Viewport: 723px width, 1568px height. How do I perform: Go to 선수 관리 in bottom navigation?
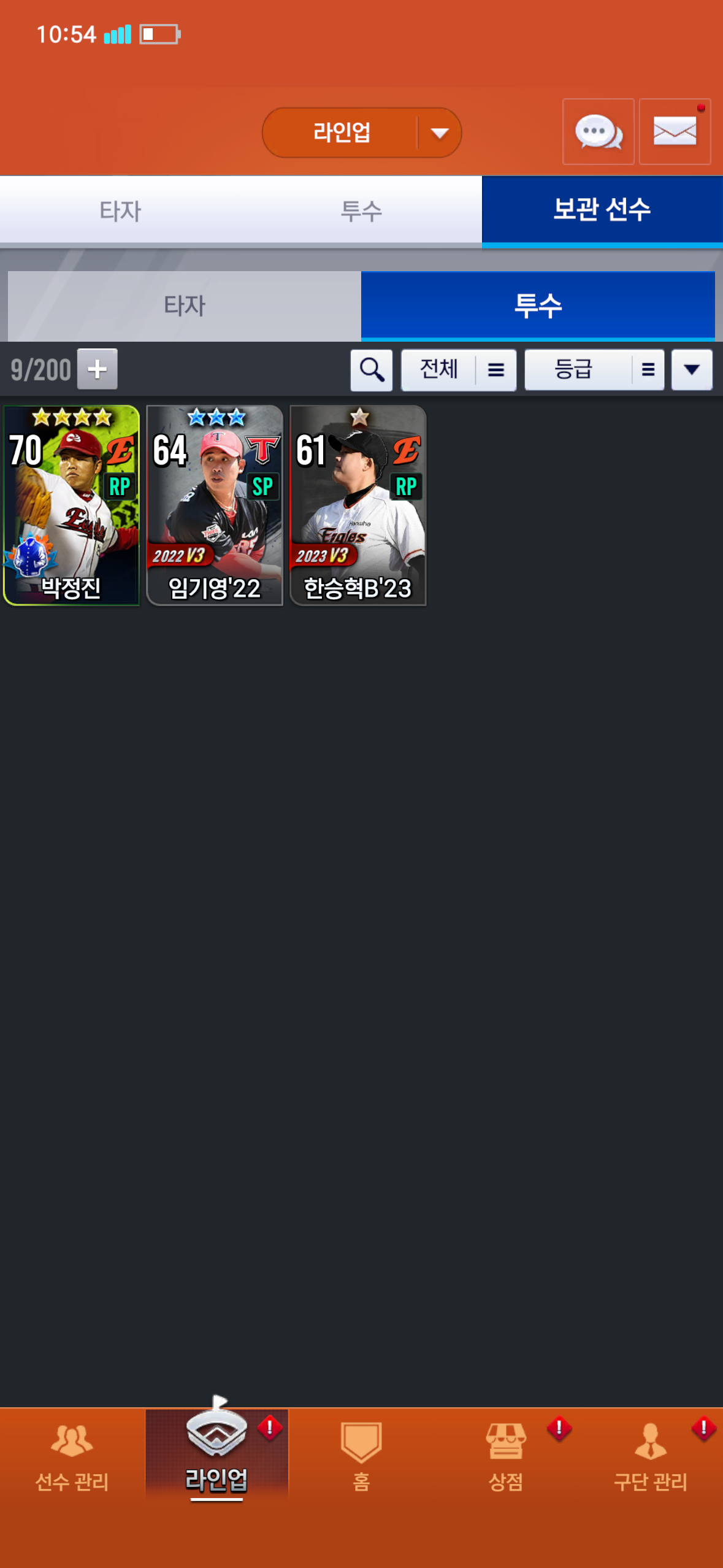click(72, 1458)
